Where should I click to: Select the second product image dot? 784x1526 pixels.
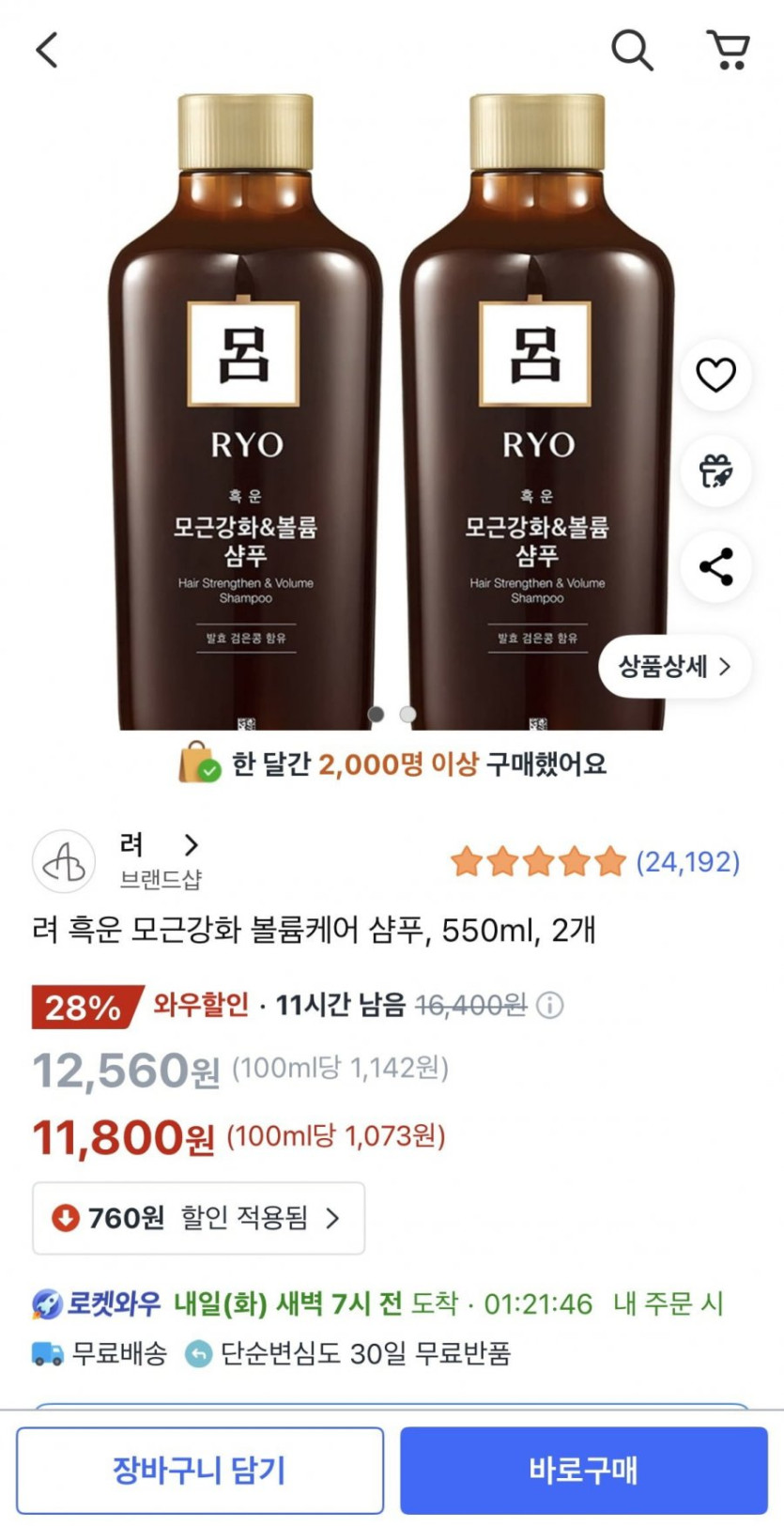pyautogui.click(x=407, y=715)
